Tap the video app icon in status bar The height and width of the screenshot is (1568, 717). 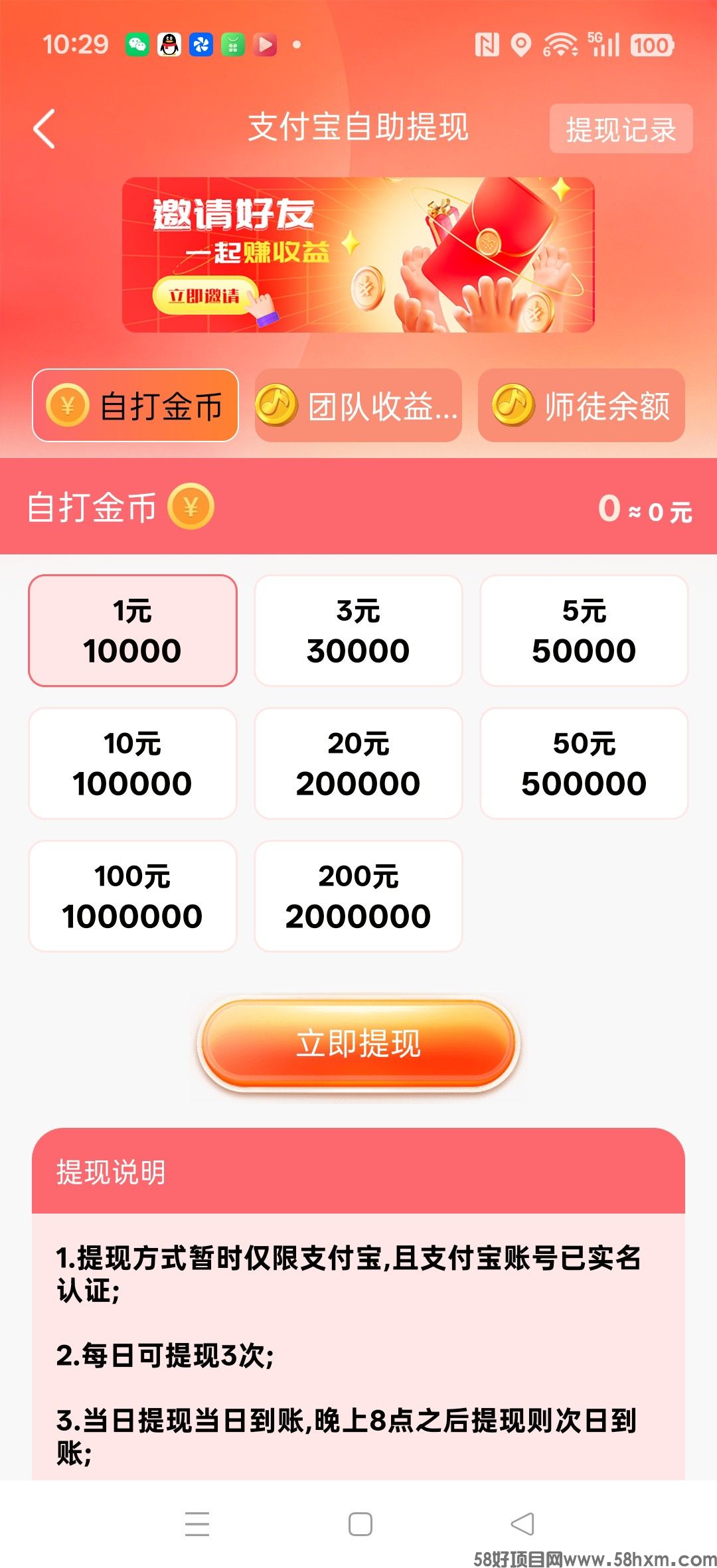click(x=265, y=45)
